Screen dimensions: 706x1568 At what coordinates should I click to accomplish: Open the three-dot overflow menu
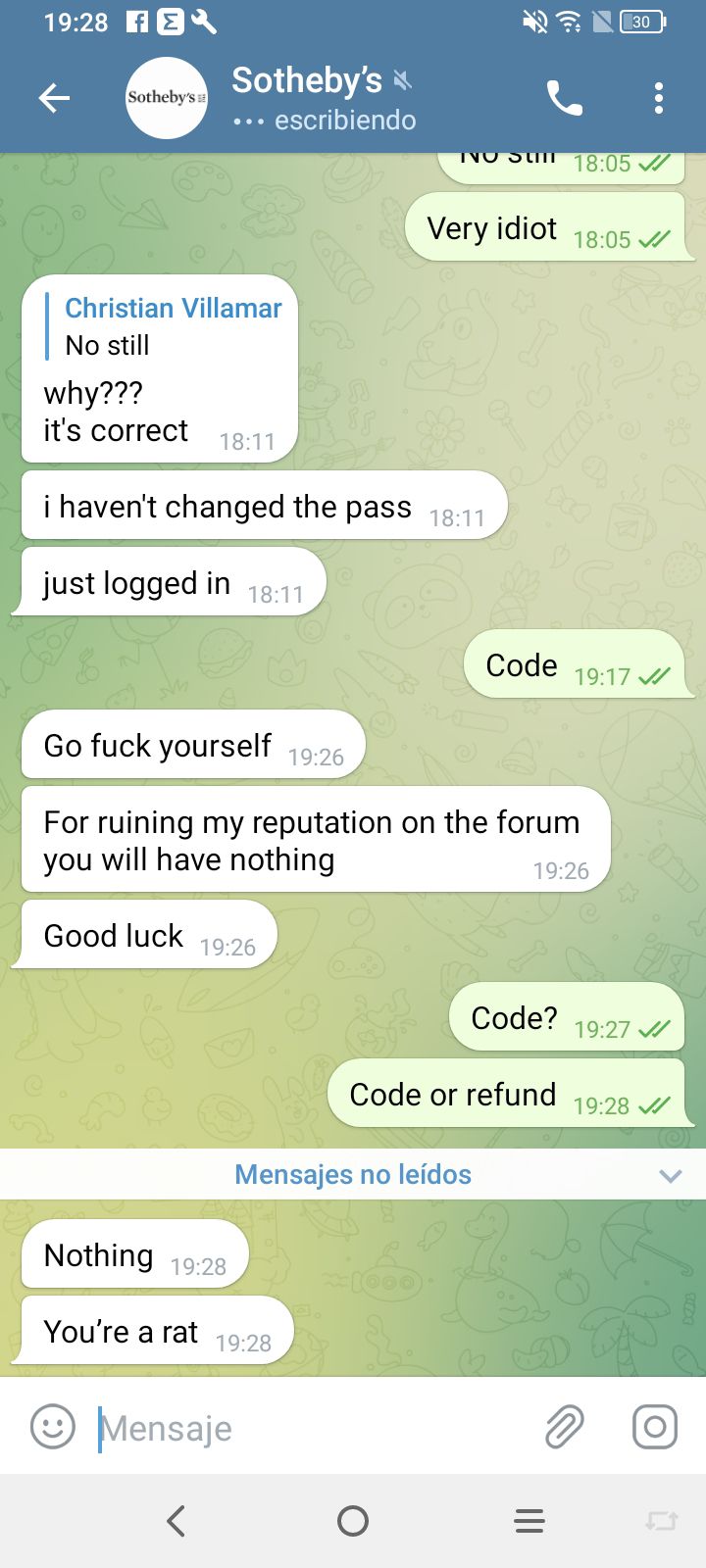[x=659, y=98]
